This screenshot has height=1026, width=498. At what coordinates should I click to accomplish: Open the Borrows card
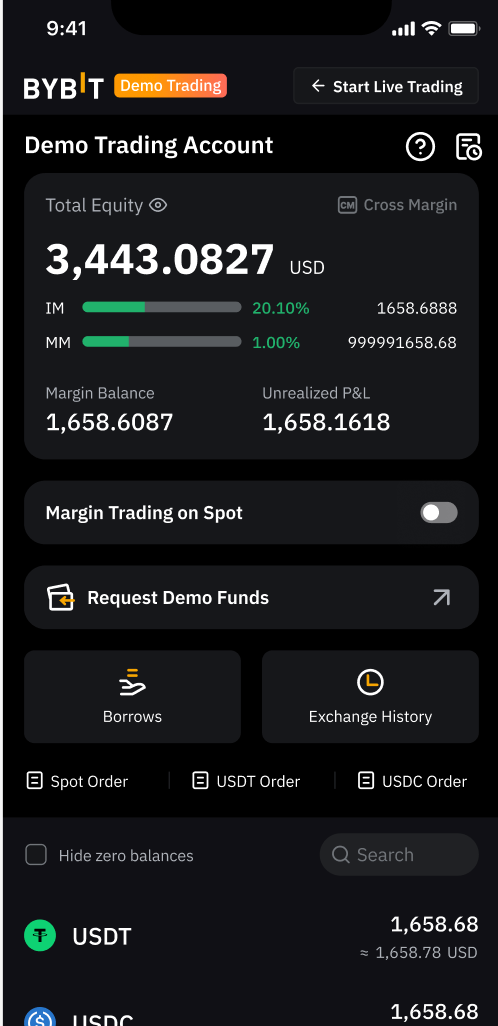[132, 696]
